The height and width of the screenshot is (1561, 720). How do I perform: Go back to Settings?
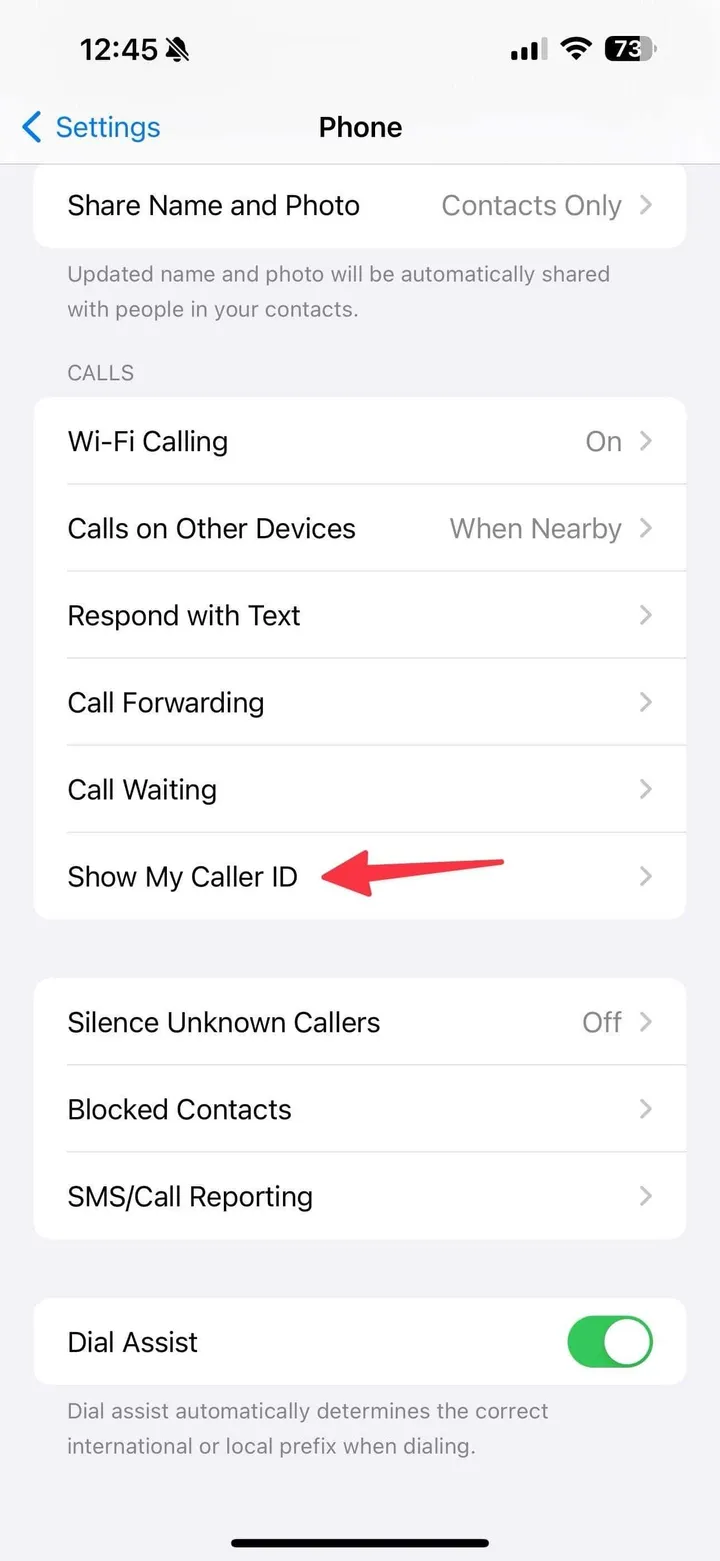point(91,128)
